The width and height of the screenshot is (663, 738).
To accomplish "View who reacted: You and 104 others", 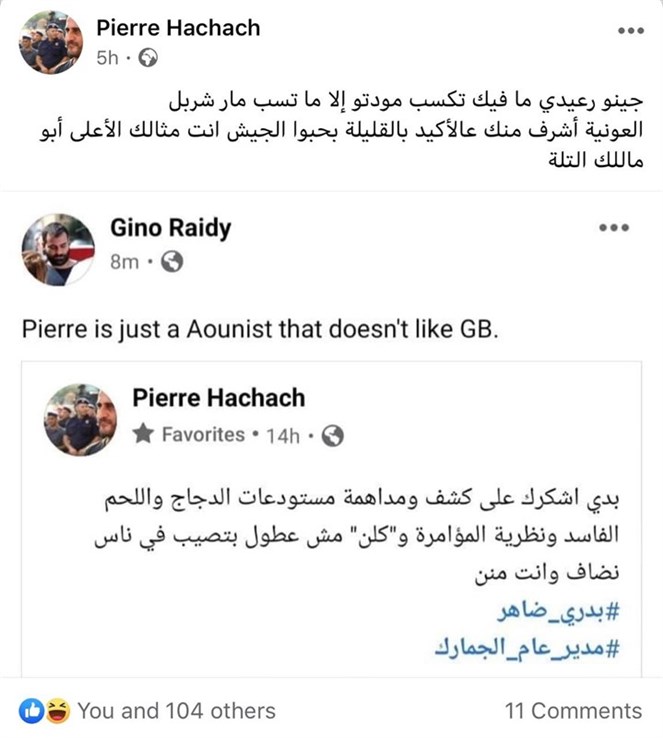I will pos(176,711).
